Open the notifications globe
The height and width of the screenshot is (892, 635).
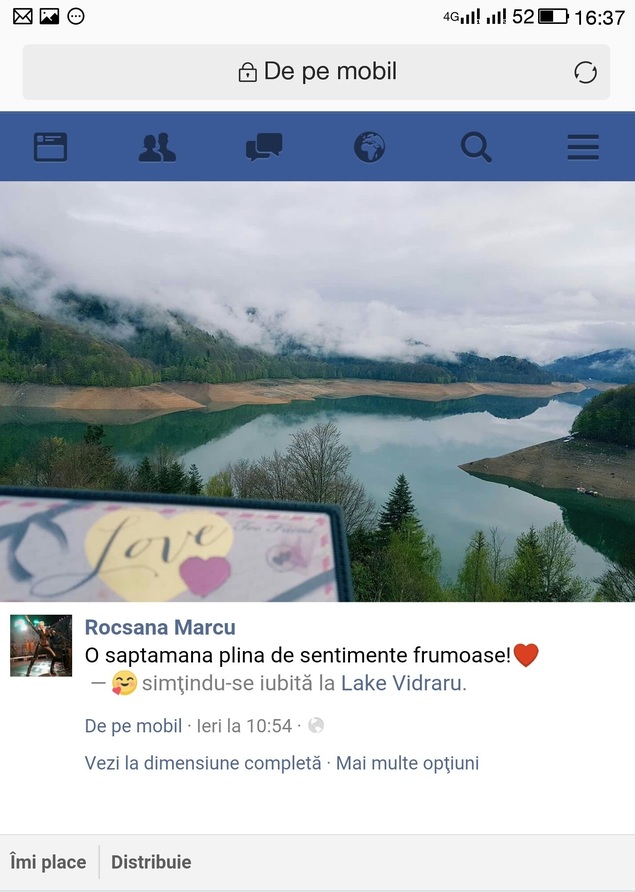coord(370,148)
